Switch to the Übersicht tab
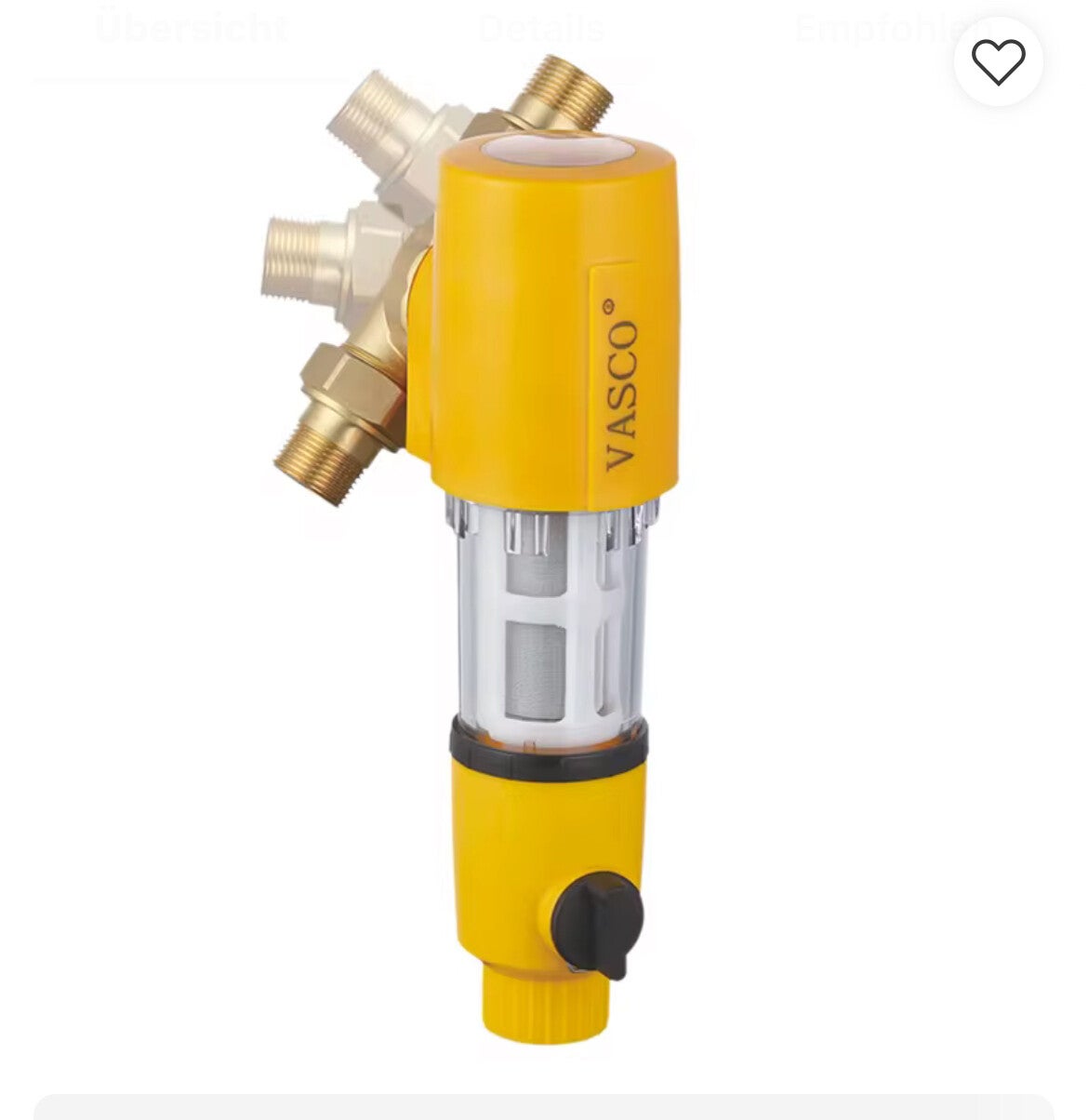 (192, 29)
